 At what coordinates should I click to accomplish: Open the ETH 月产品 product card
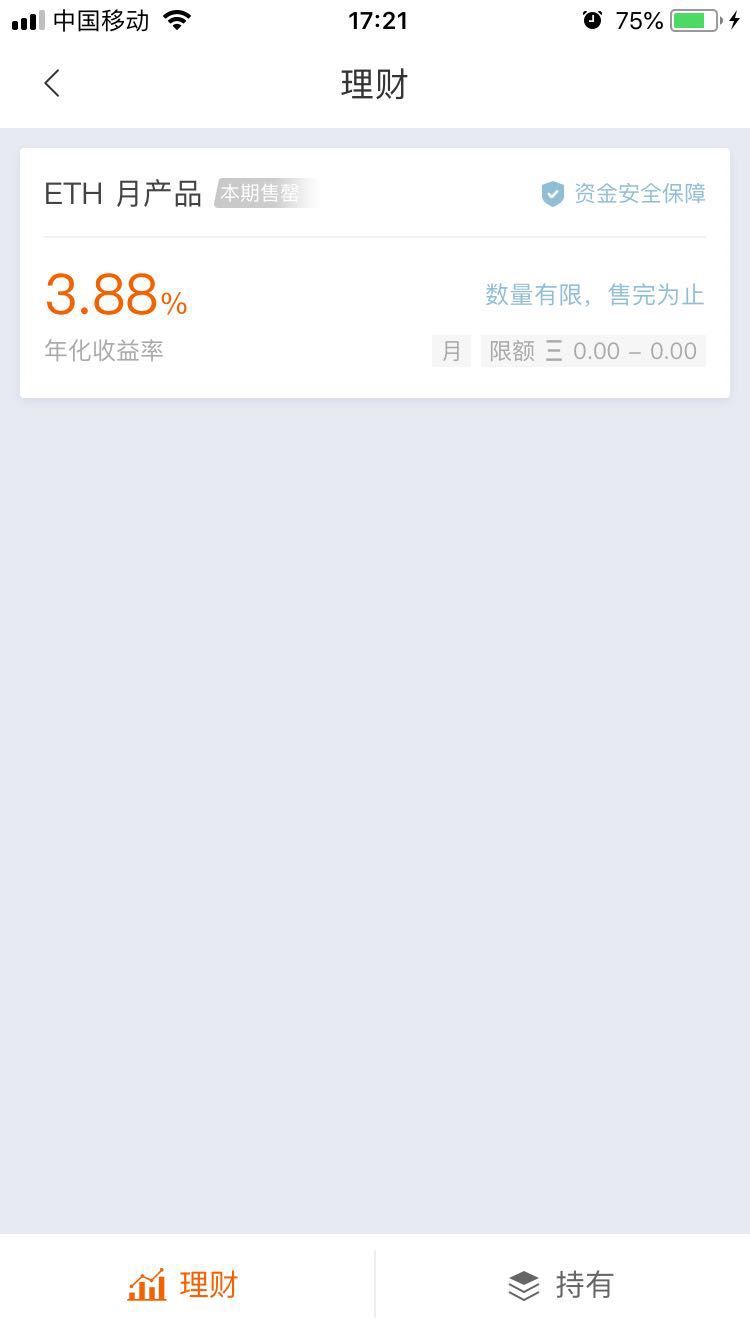(375, 270)
